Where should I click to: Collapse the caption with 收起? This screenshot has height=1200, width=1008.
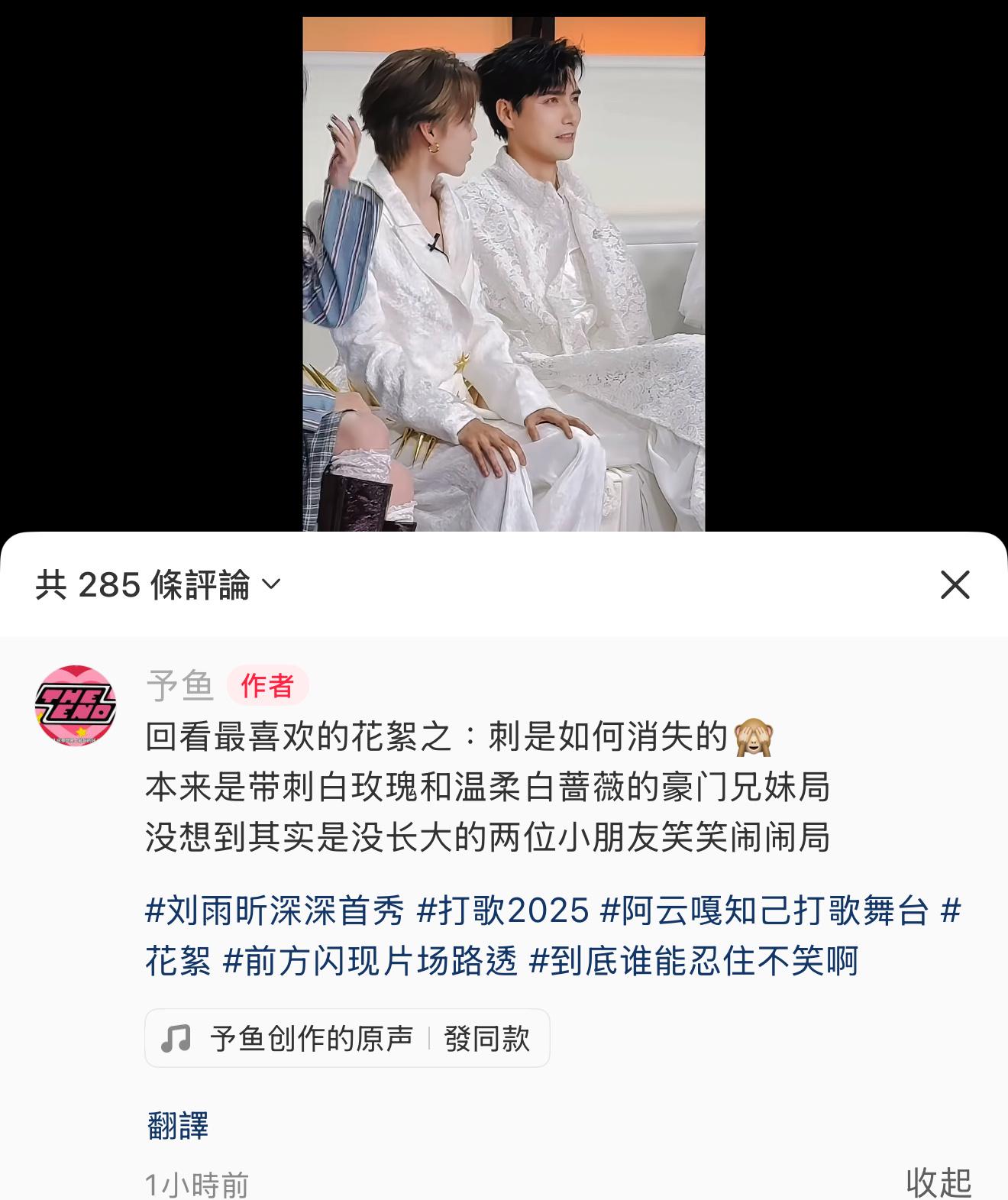[x=939, y=1182]
